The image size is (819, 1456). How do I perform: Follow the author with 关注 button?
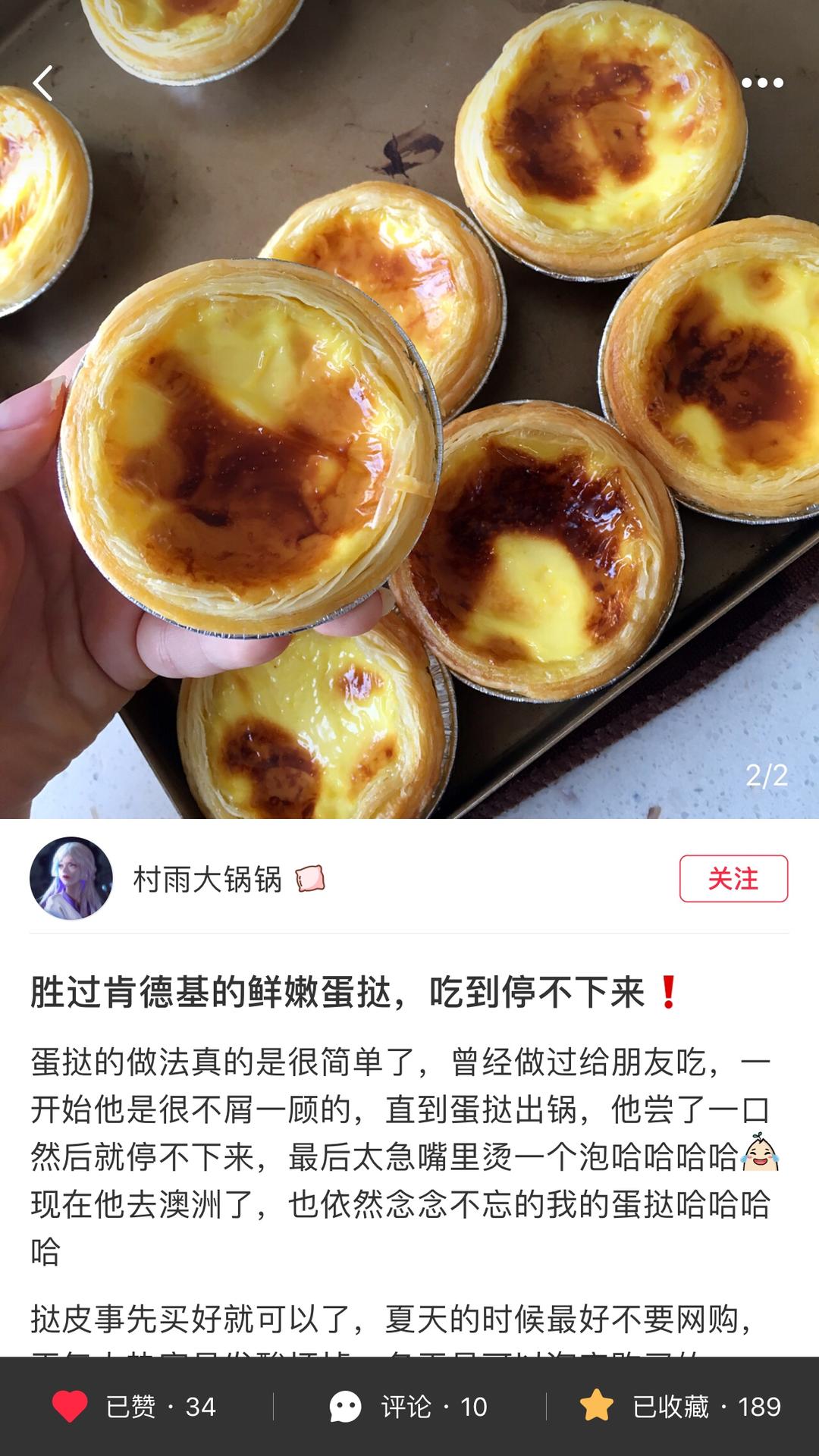[733, 879]
